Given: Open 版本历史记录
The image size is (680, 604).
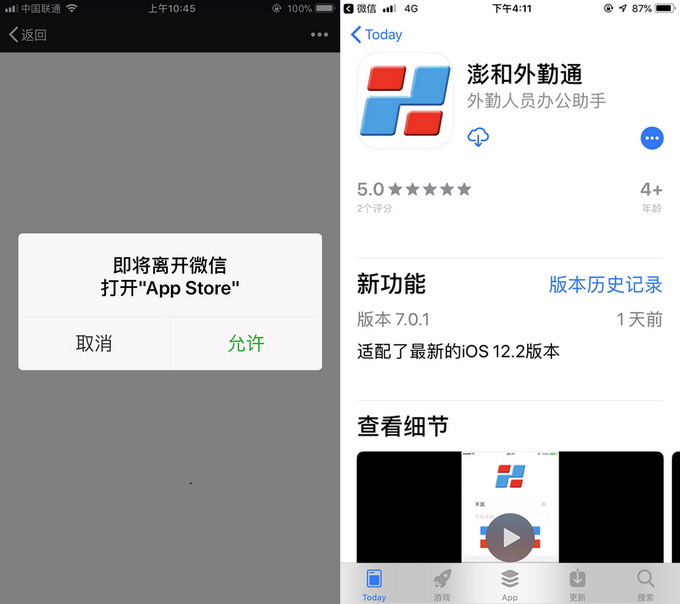Looking at the screenshot, I should 605,285.
